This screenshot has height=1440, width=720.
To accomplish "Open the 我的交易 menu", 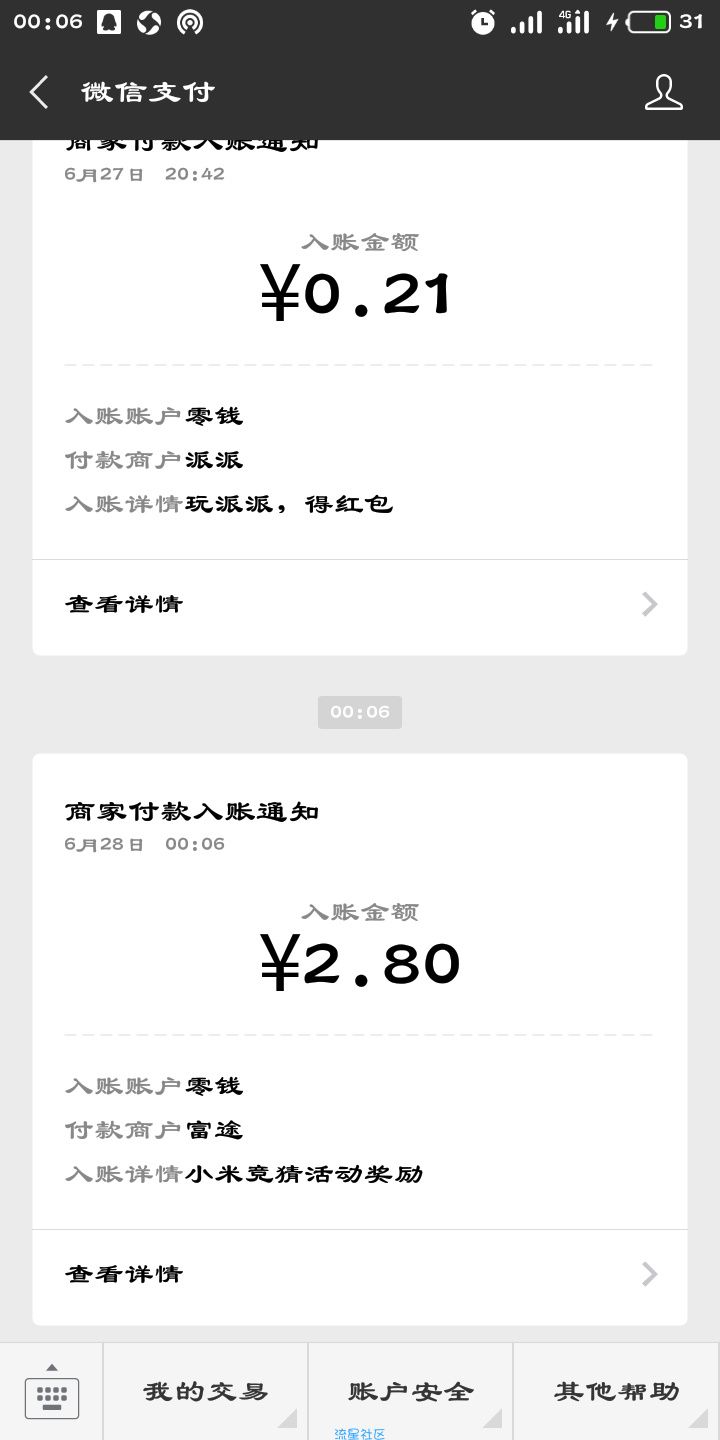I will pos(206,1391).
